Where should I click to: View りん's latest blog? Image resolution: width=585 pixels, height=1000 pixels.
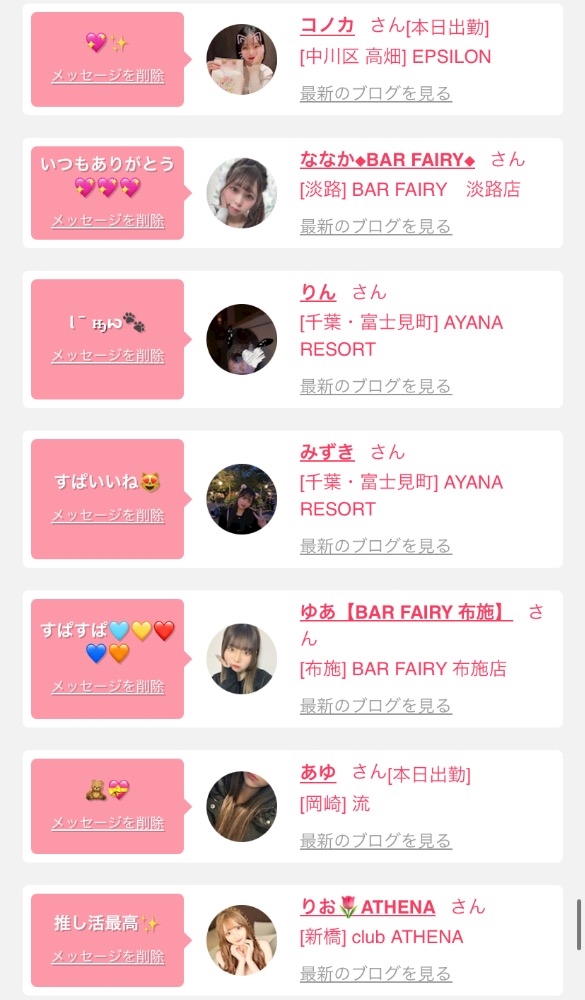point(376,386)
